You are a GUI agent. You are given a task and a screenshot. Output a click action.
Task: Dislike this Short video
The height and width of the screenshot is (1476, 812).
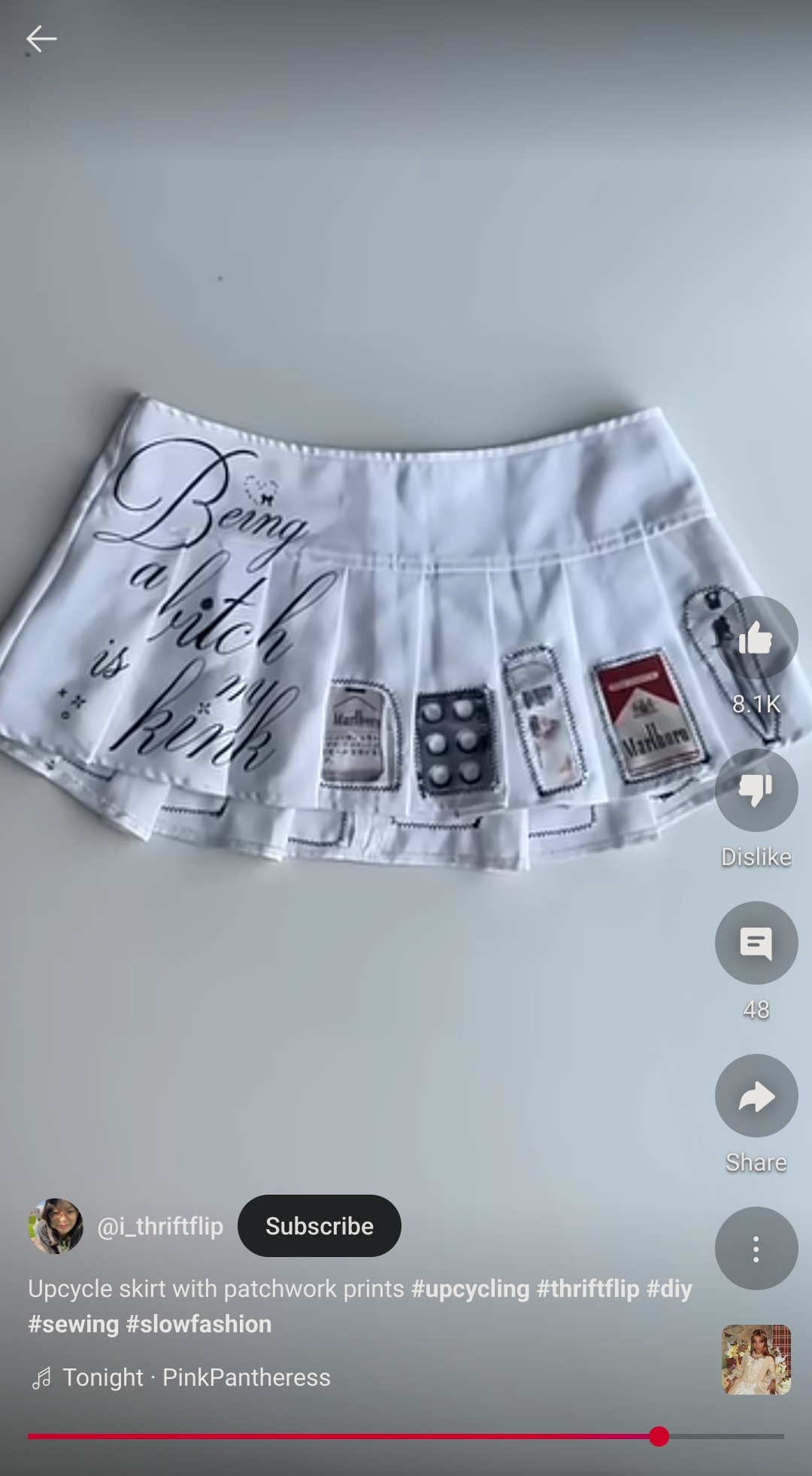tap(756, 790)
